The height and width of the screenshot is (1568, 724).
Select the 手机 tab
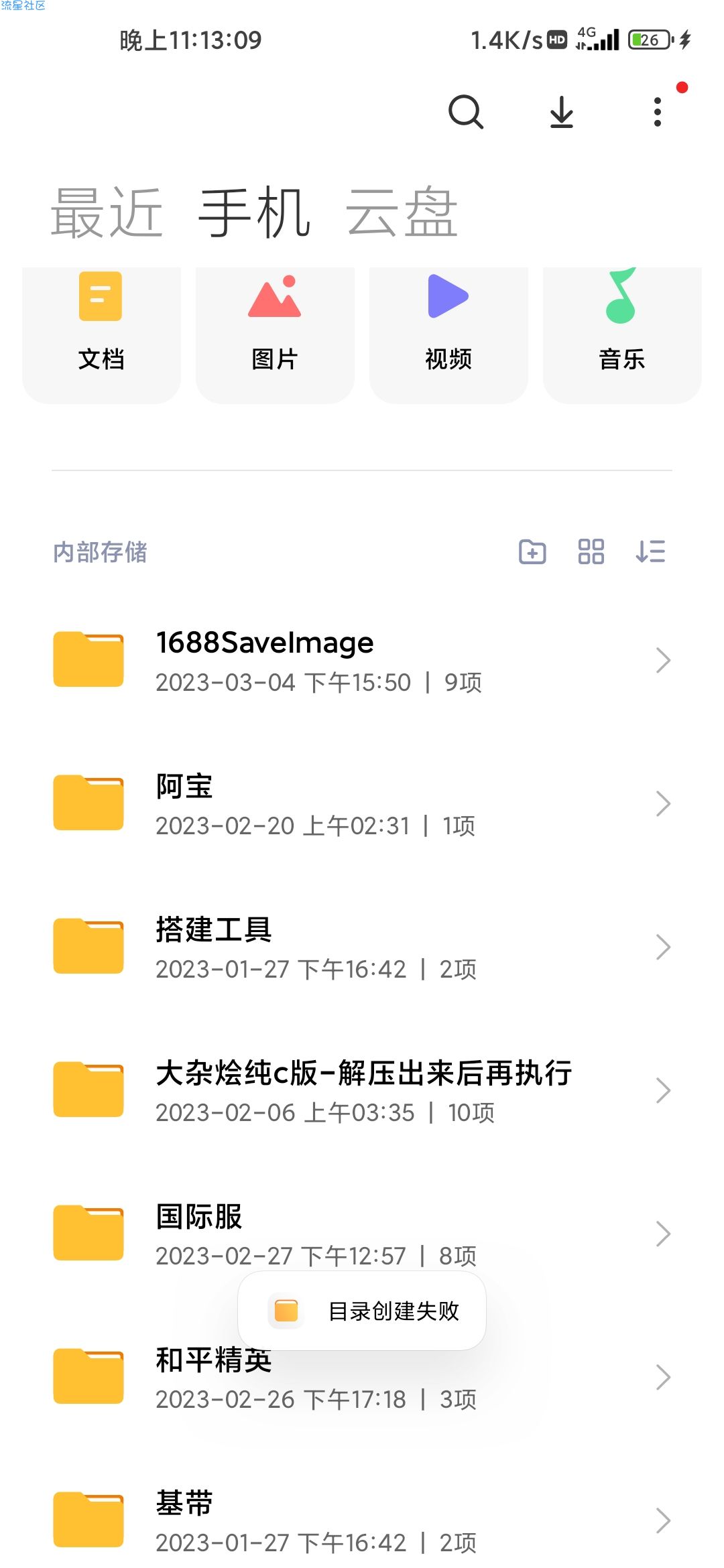click(x=255, y=213)
